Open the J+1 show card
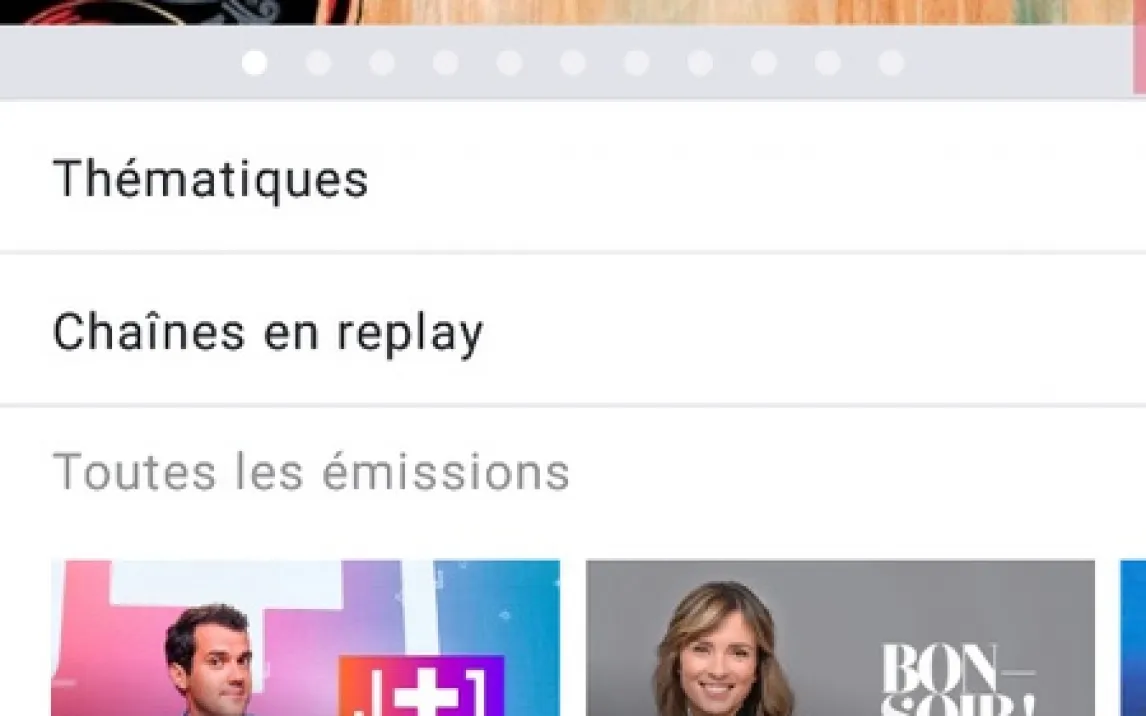 [x=305, y=638]
